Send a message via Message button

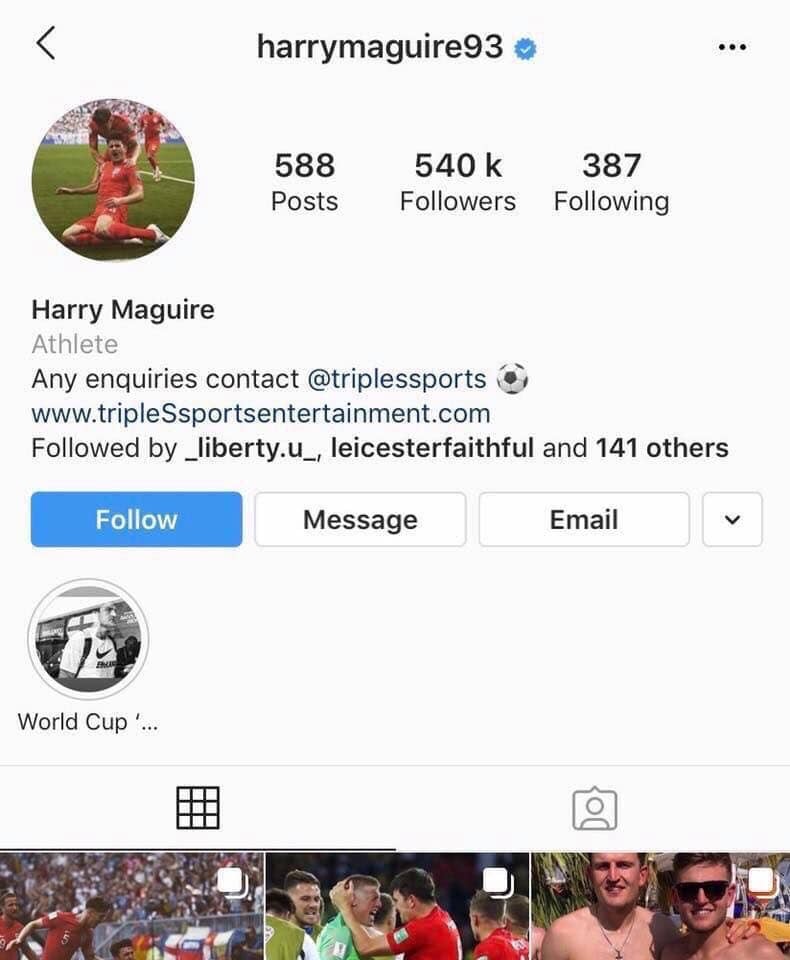tap(360, 519)
